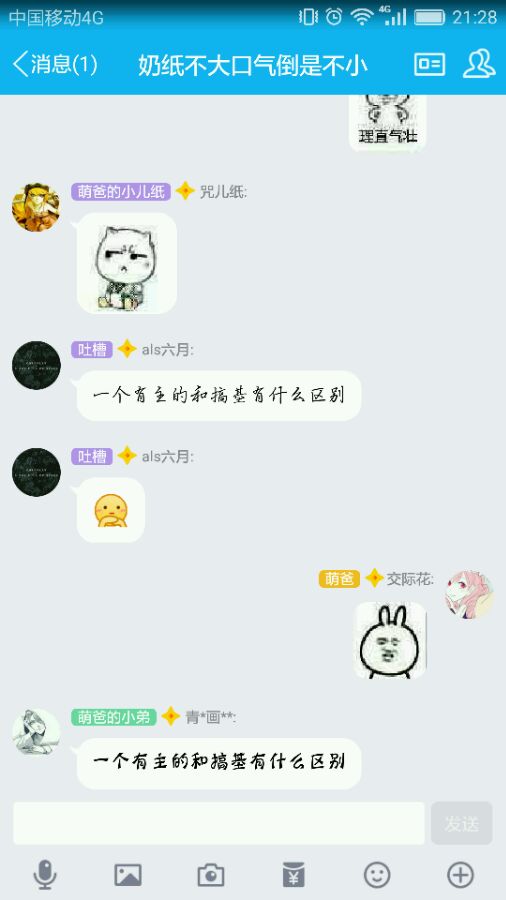Open the plus more options panel
The image size is (506, 900).
(x=460, y=875)
